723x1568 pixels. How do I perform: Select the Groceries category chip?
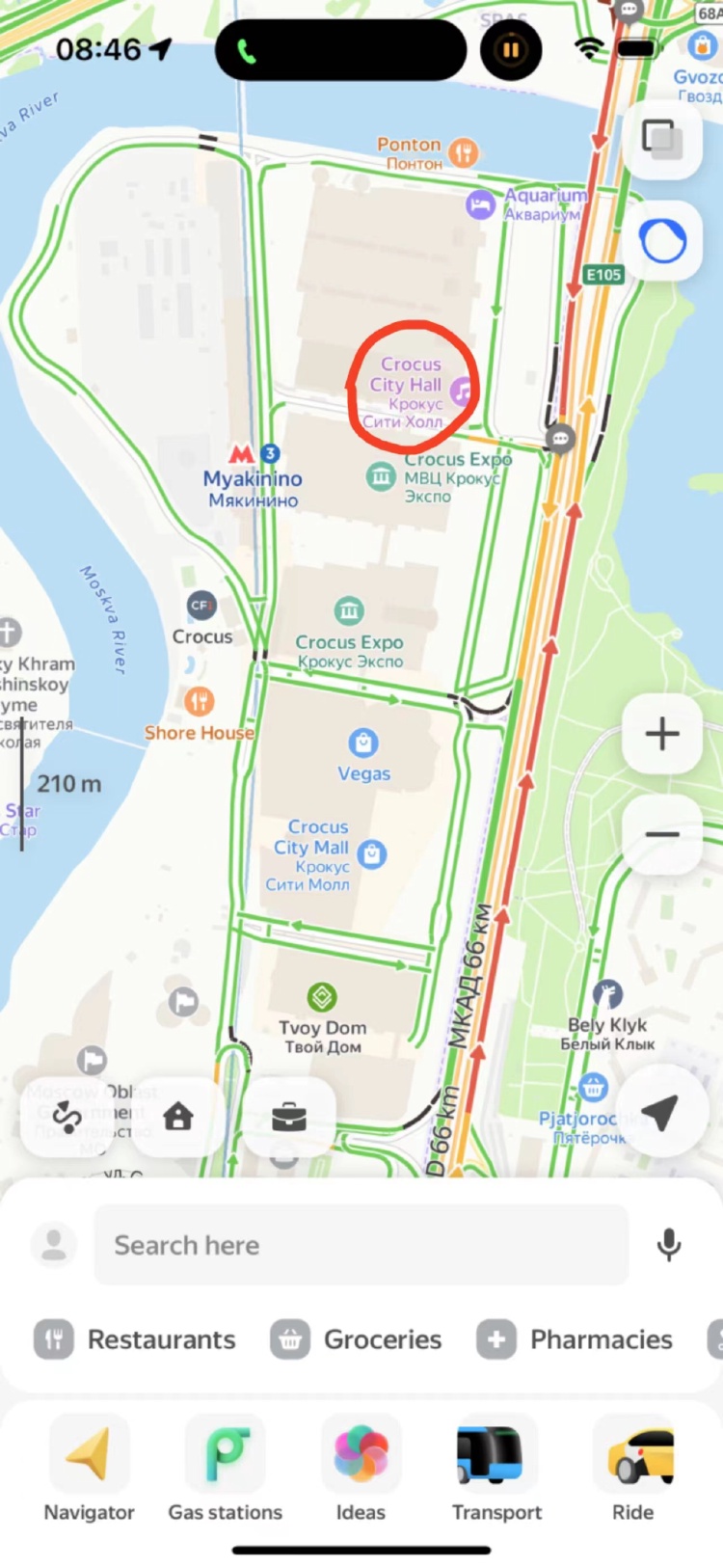tap(357, 1339)
